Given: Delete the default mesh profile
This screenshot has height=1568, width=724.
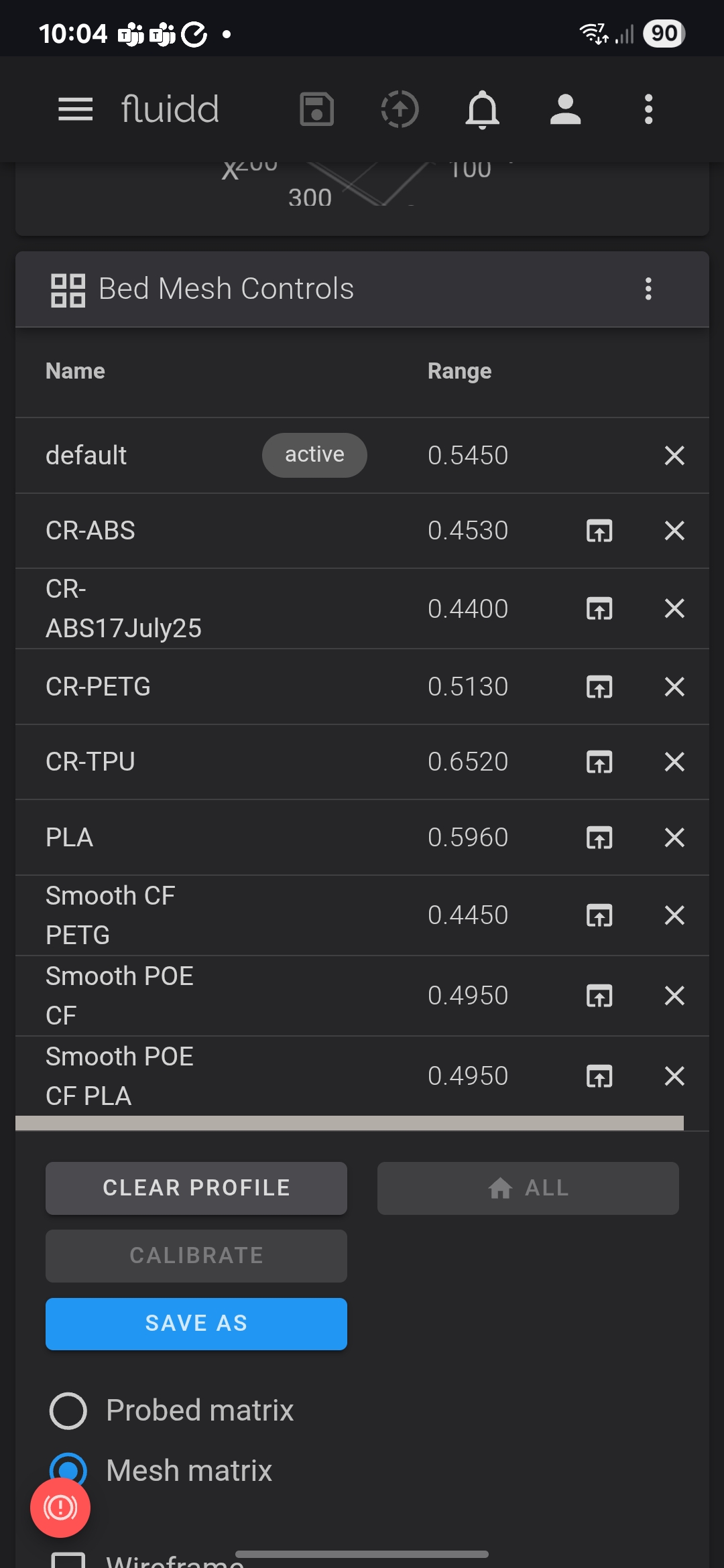Looking at the screenshot, I should 674,456.
